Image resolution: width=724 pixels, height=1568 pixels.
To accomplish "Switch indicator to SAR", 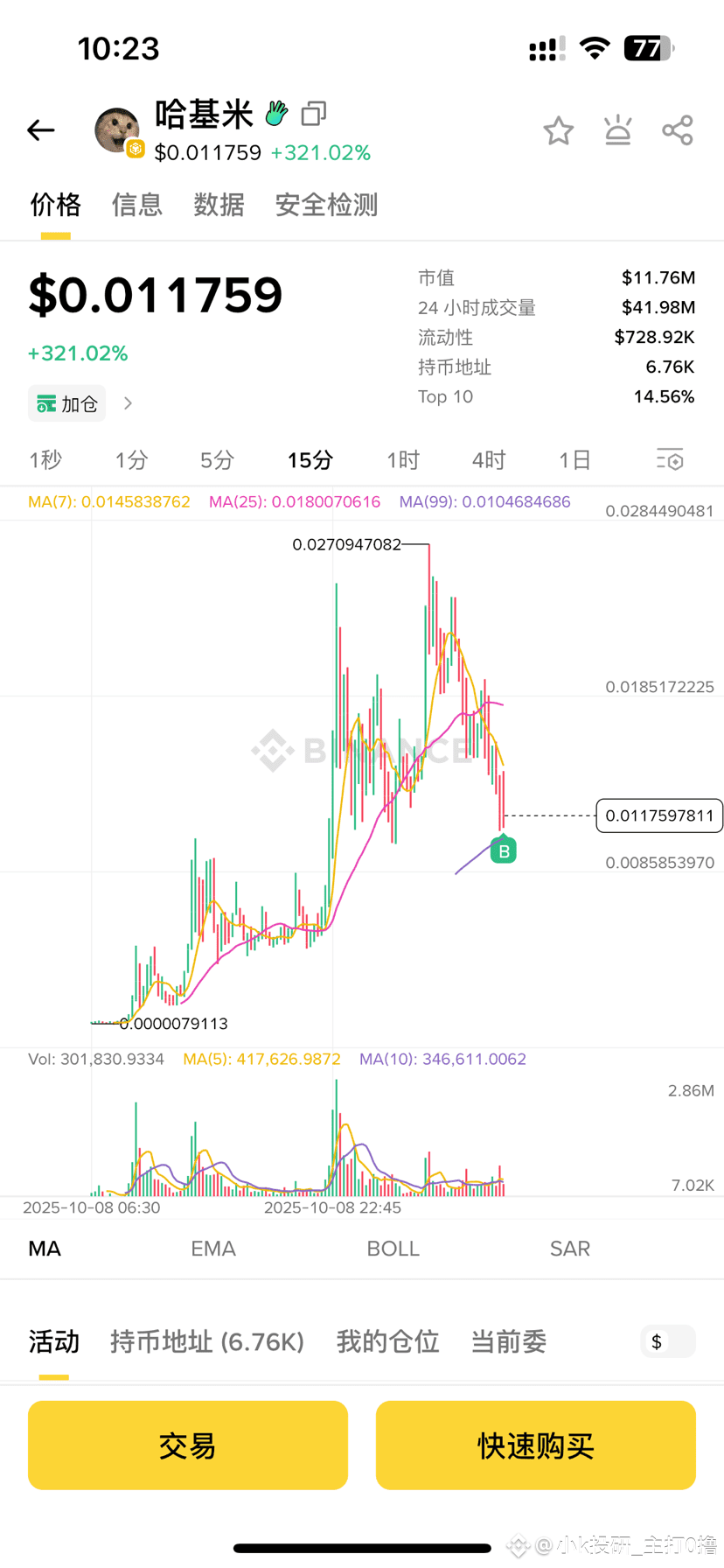I will pos(569,1249).
